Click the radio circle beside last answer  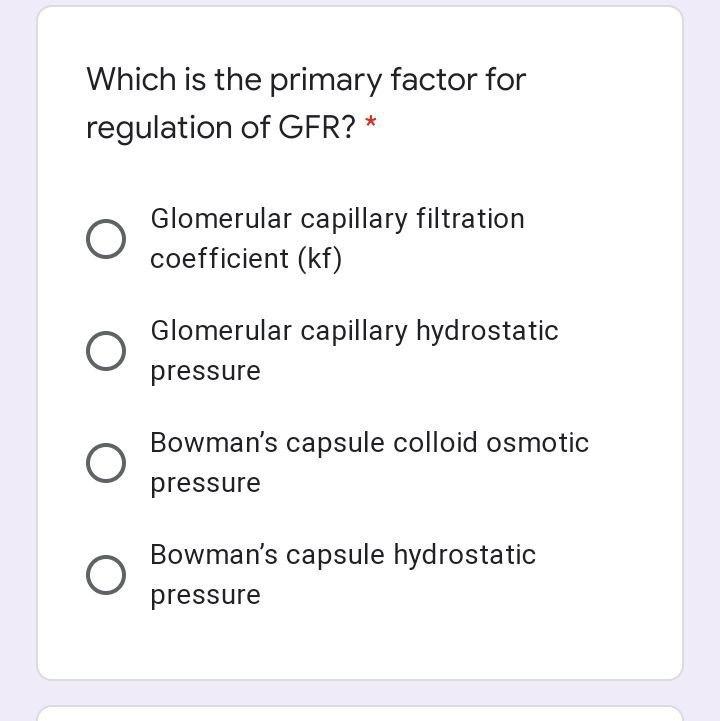tap(106, 574)
